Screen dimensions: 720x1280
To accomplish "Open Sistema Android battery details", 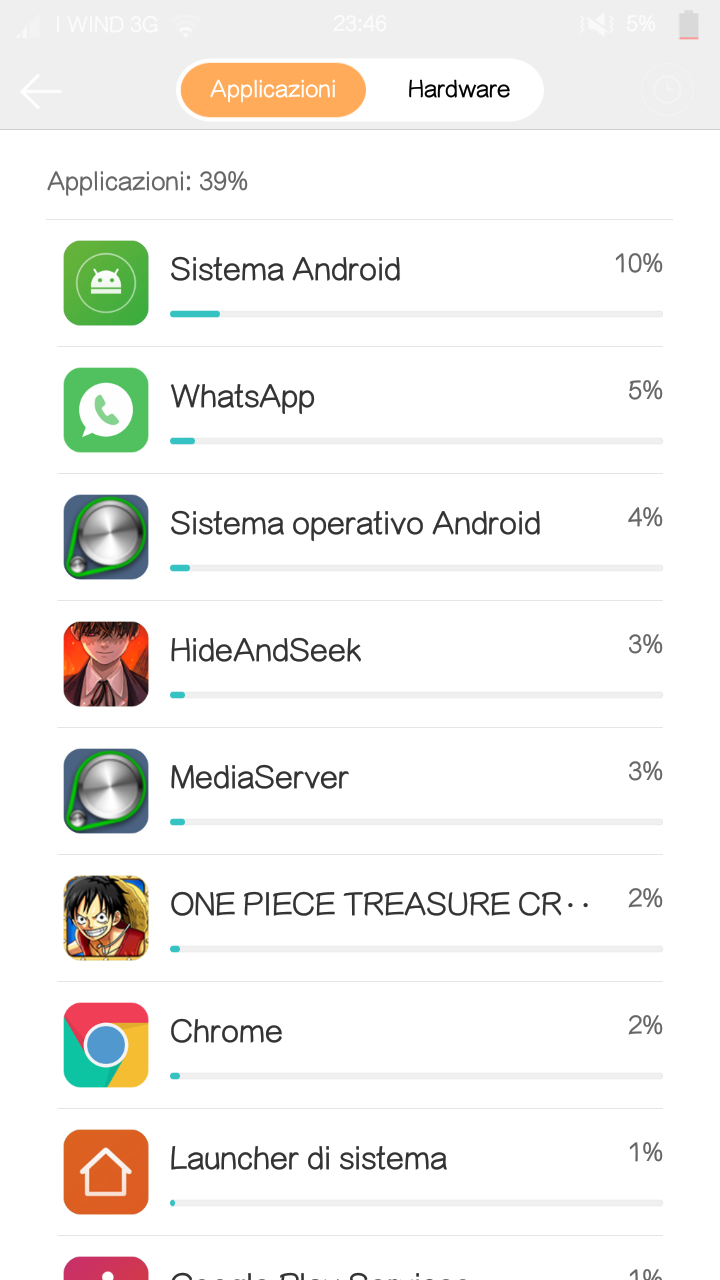I will coord(360,283).
